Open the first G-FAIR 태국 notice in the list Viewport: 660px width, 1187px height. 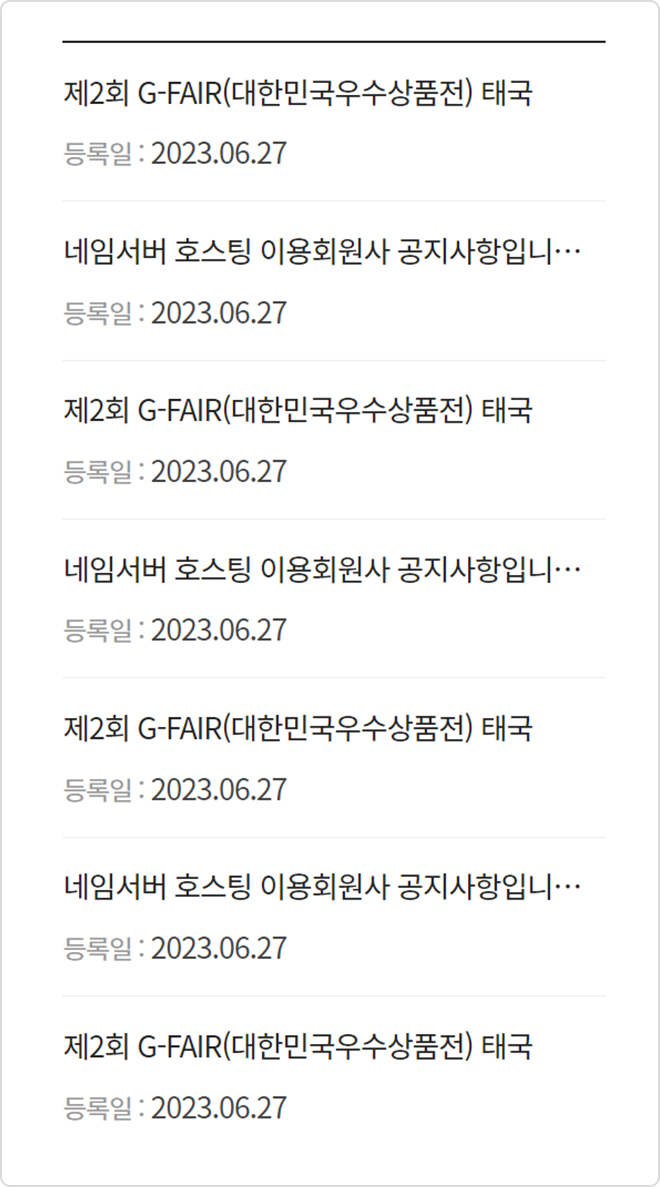297,94
